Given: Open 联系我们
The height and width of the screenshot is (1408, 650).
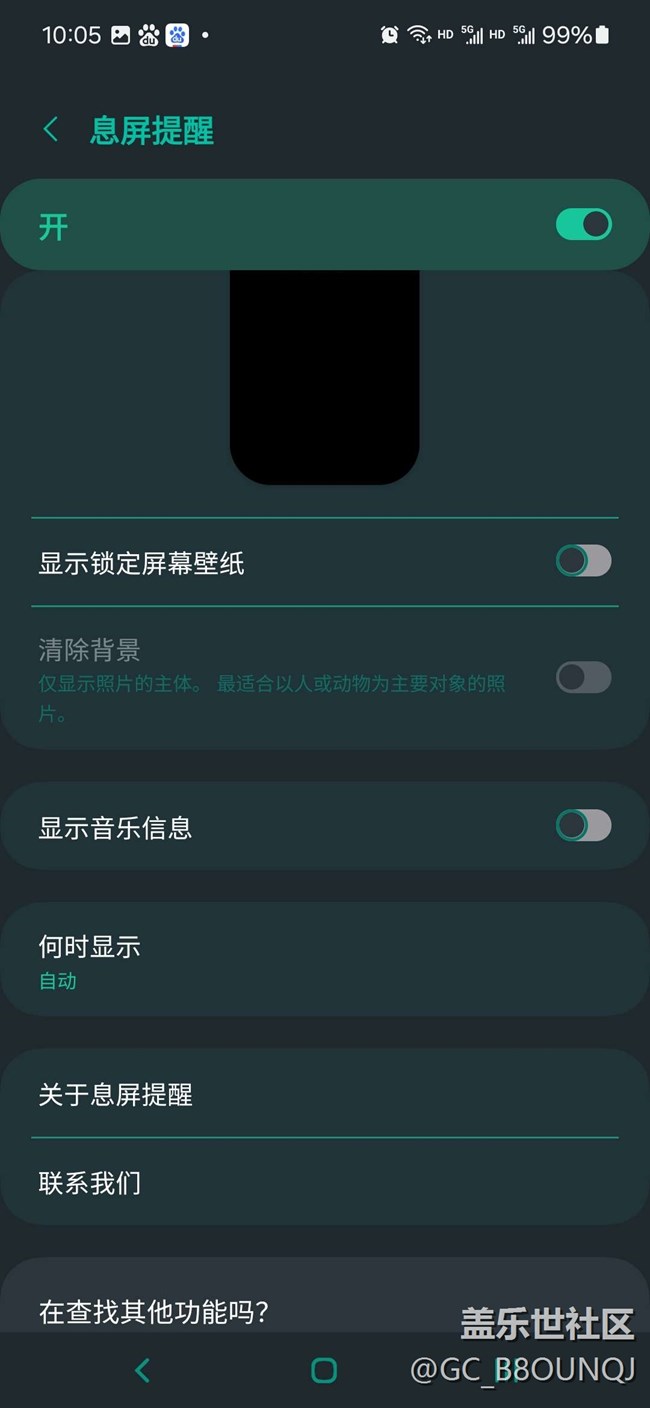Looking at the screenshot, I should [325, 1182].
